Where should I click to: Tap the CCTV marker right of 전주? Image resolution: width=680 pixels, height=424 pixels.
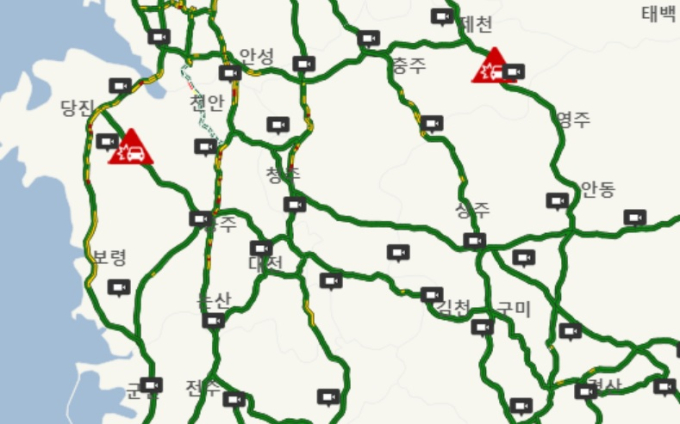click(x=234, y=399)
